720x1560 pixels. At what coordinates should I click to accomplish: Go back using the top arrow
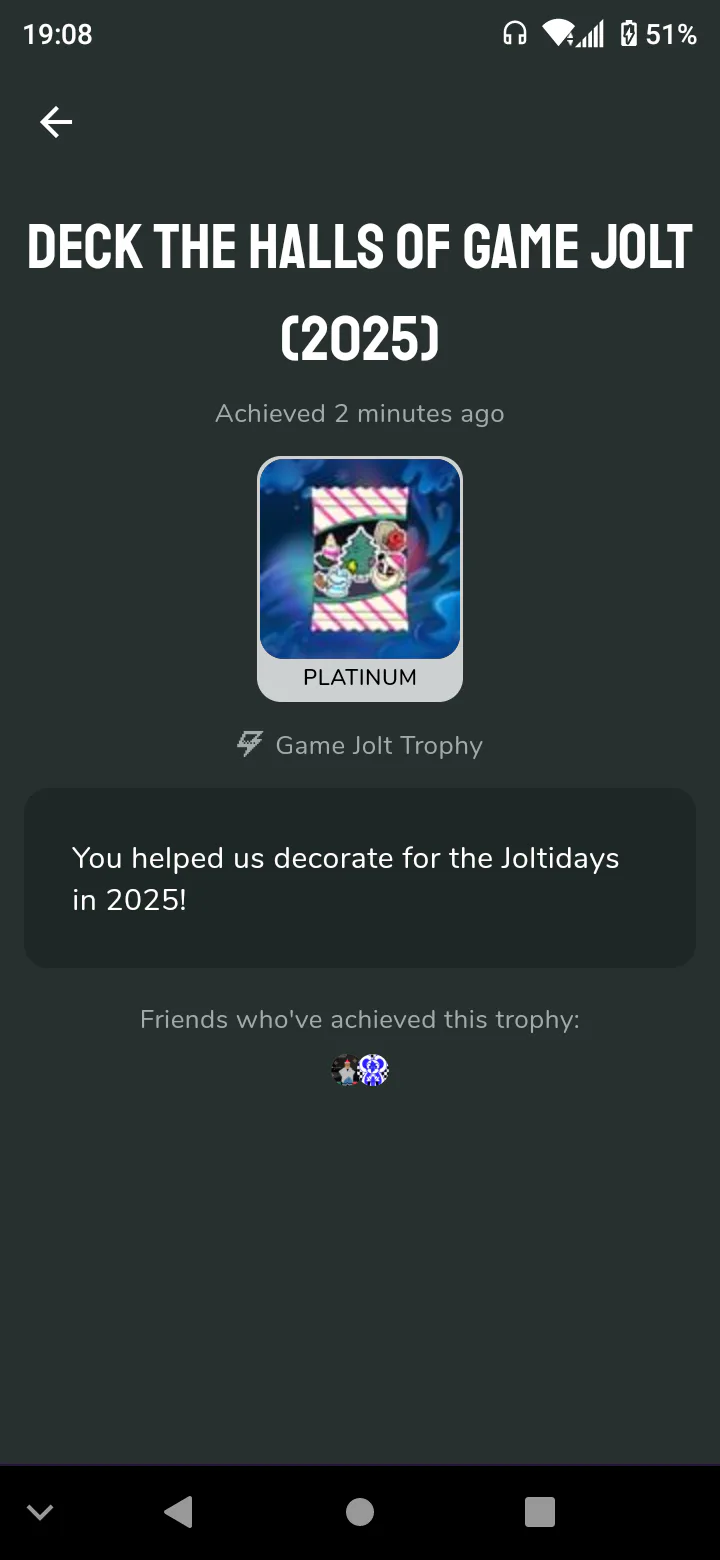pyautogui.click(x=56, y=122)
